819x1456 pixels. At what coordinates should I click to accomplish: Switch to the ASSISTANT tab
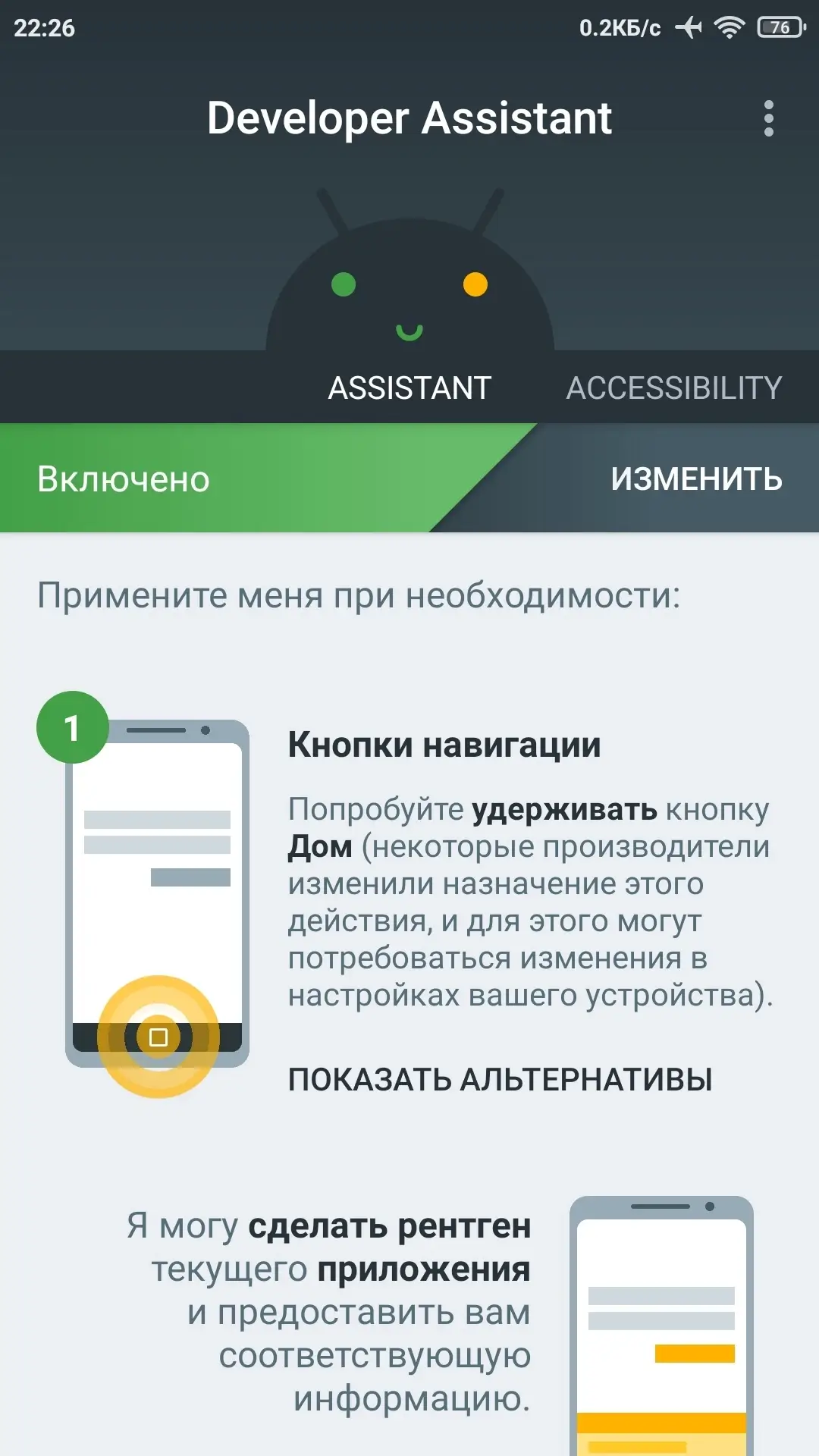click(409, 388)
